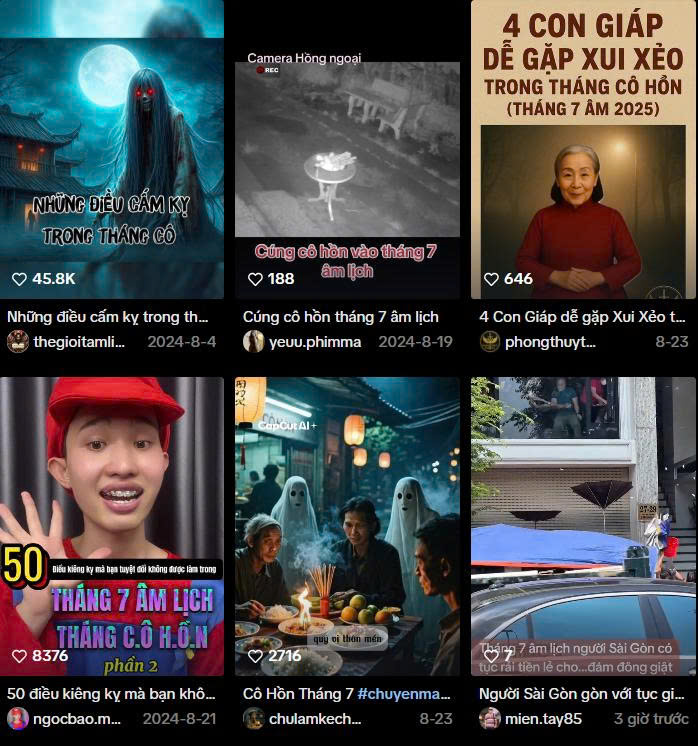
Task: Go to the ngocbao.m profile
Action: tap(78, 718)
